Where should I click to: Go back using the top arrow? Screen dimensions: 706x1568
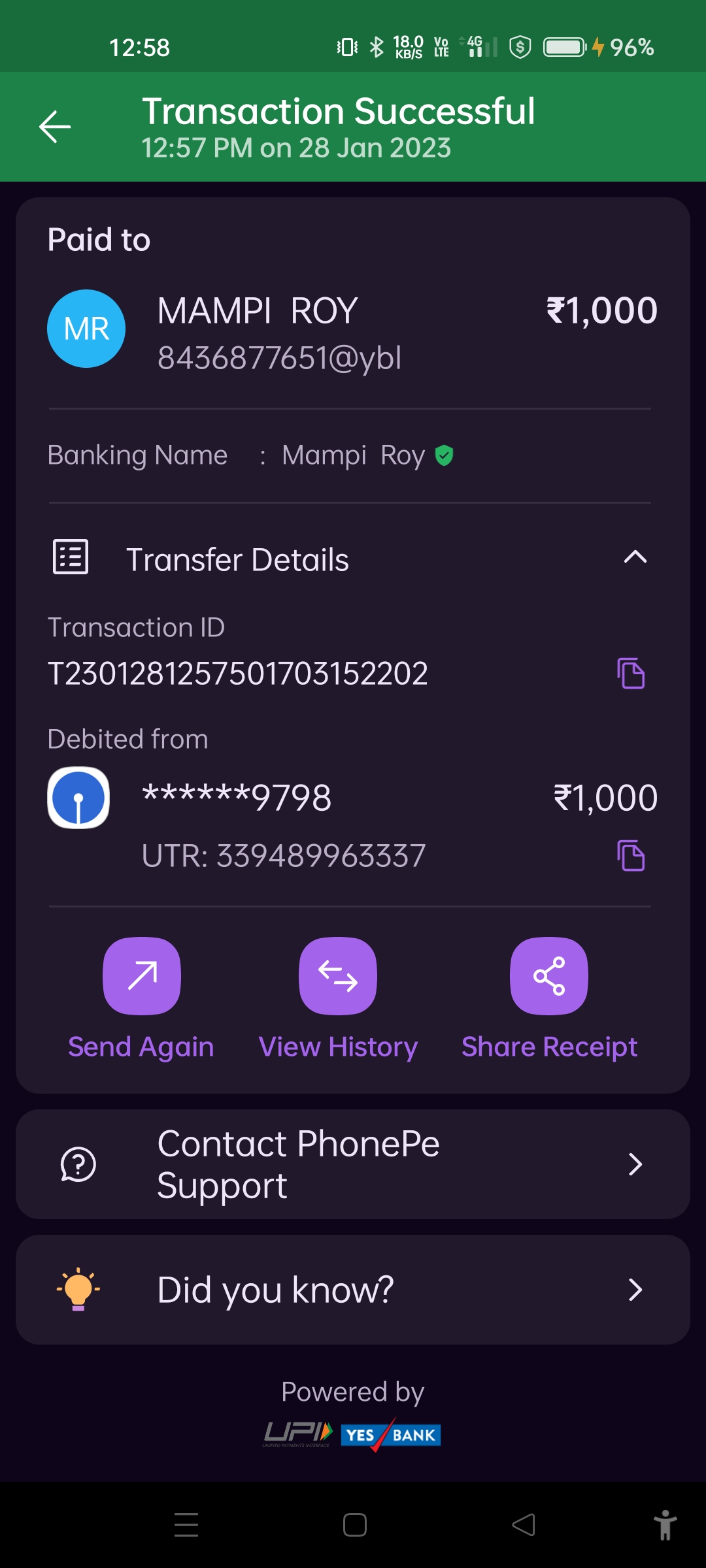(55, 127)
